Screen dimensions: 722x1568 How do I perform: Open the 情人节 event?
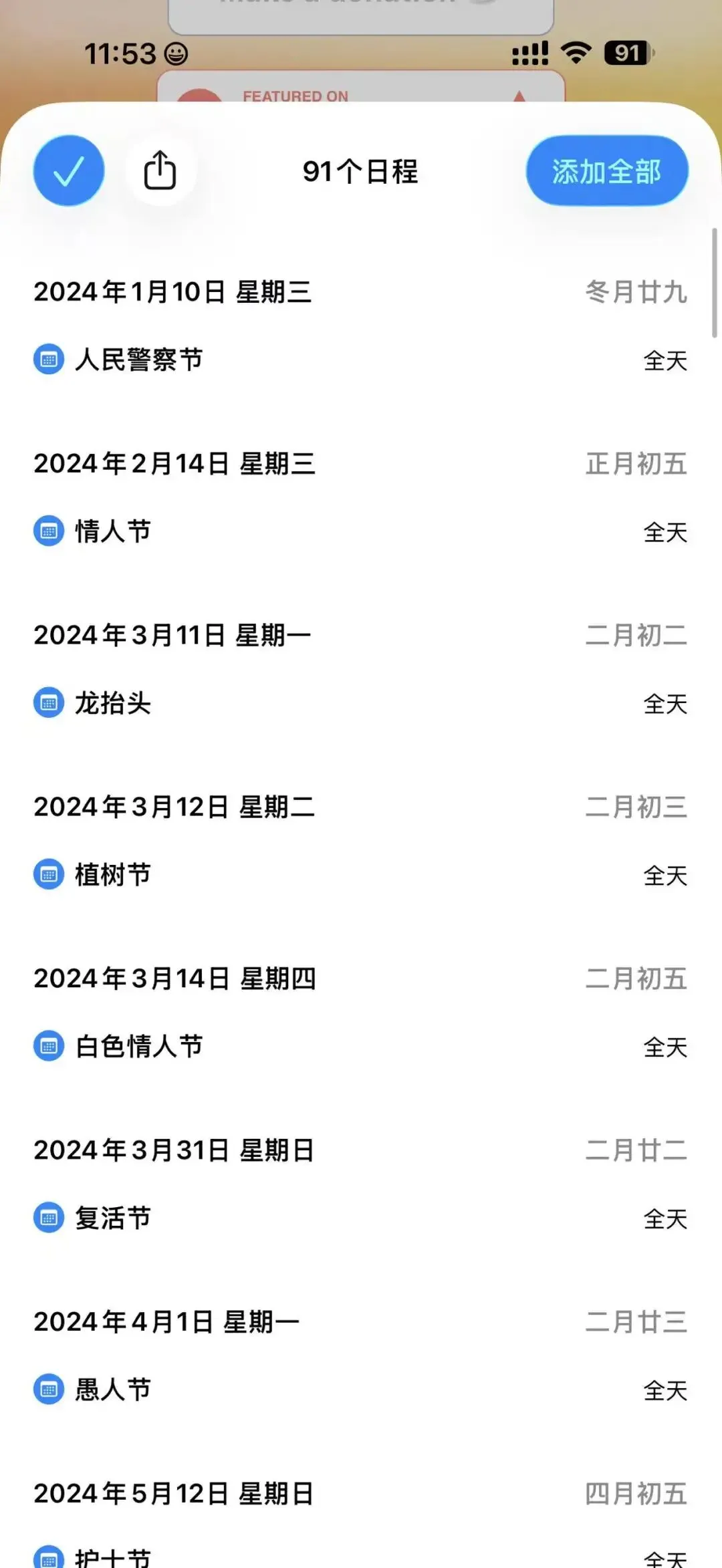tap(113, 532)
